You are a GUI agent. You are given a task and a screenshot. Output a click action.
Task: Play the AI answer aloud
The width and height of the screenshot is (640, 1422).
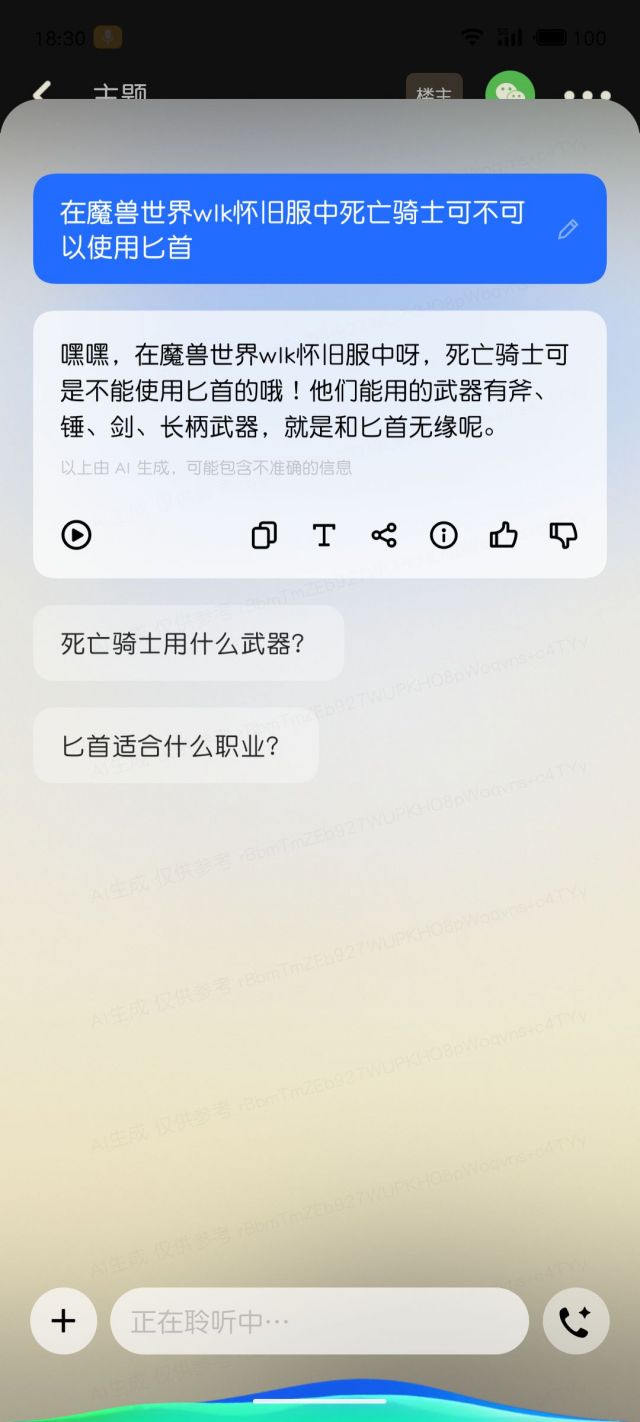coord(76,535)
